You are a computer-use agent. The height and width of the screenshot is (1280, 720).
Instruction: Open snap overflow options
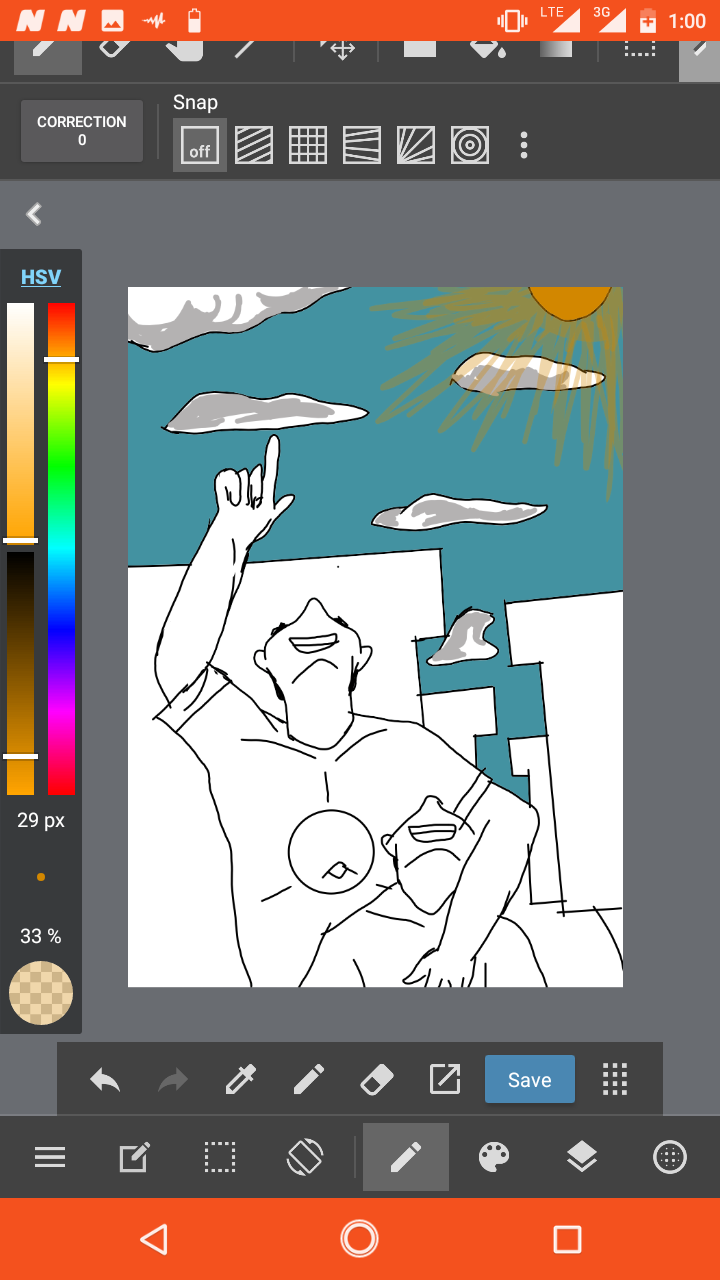tap(524, 145)
